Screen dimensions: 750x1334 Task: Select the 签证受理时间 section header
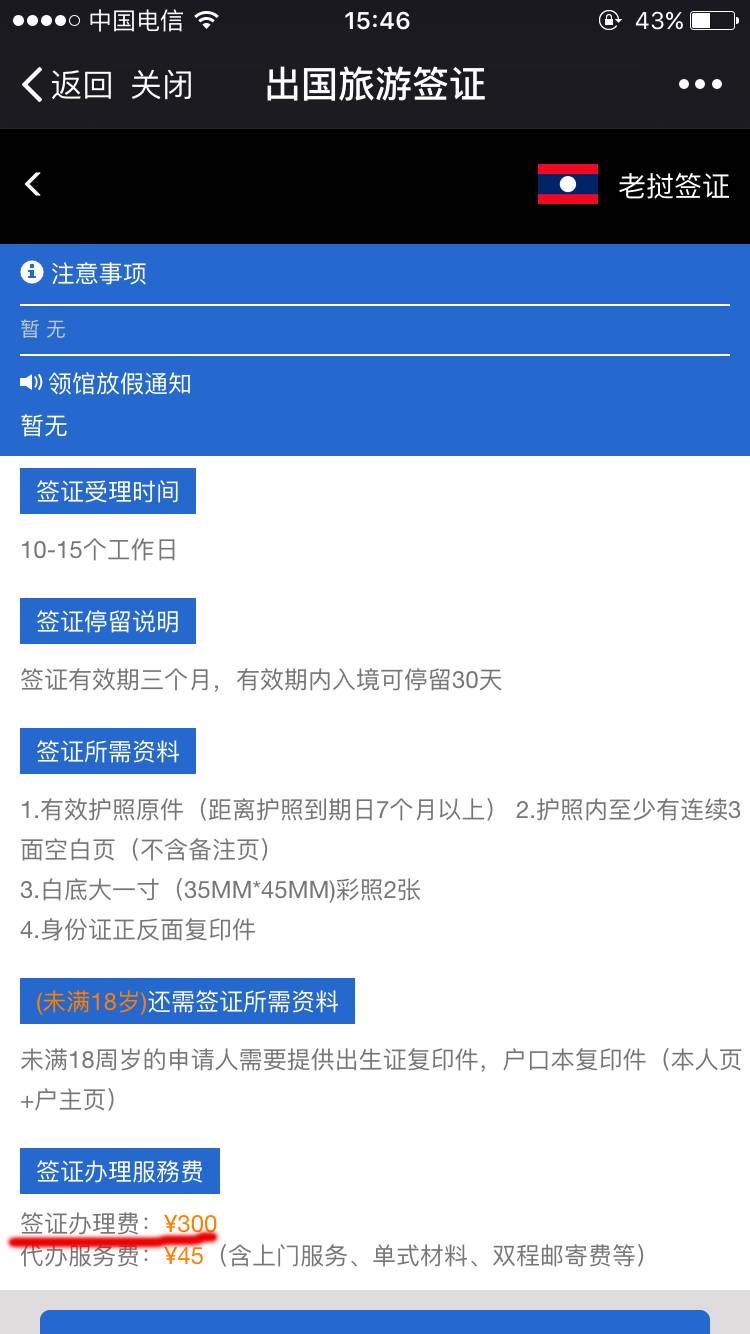click(107, 490)
